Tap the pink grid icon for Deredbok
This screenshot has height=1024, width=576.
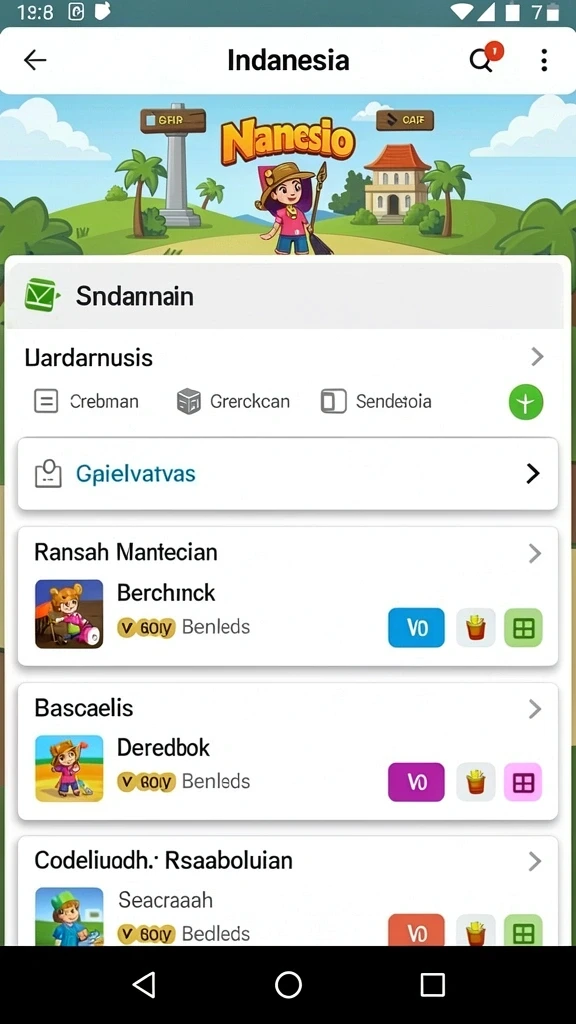[x=524, y=782]
